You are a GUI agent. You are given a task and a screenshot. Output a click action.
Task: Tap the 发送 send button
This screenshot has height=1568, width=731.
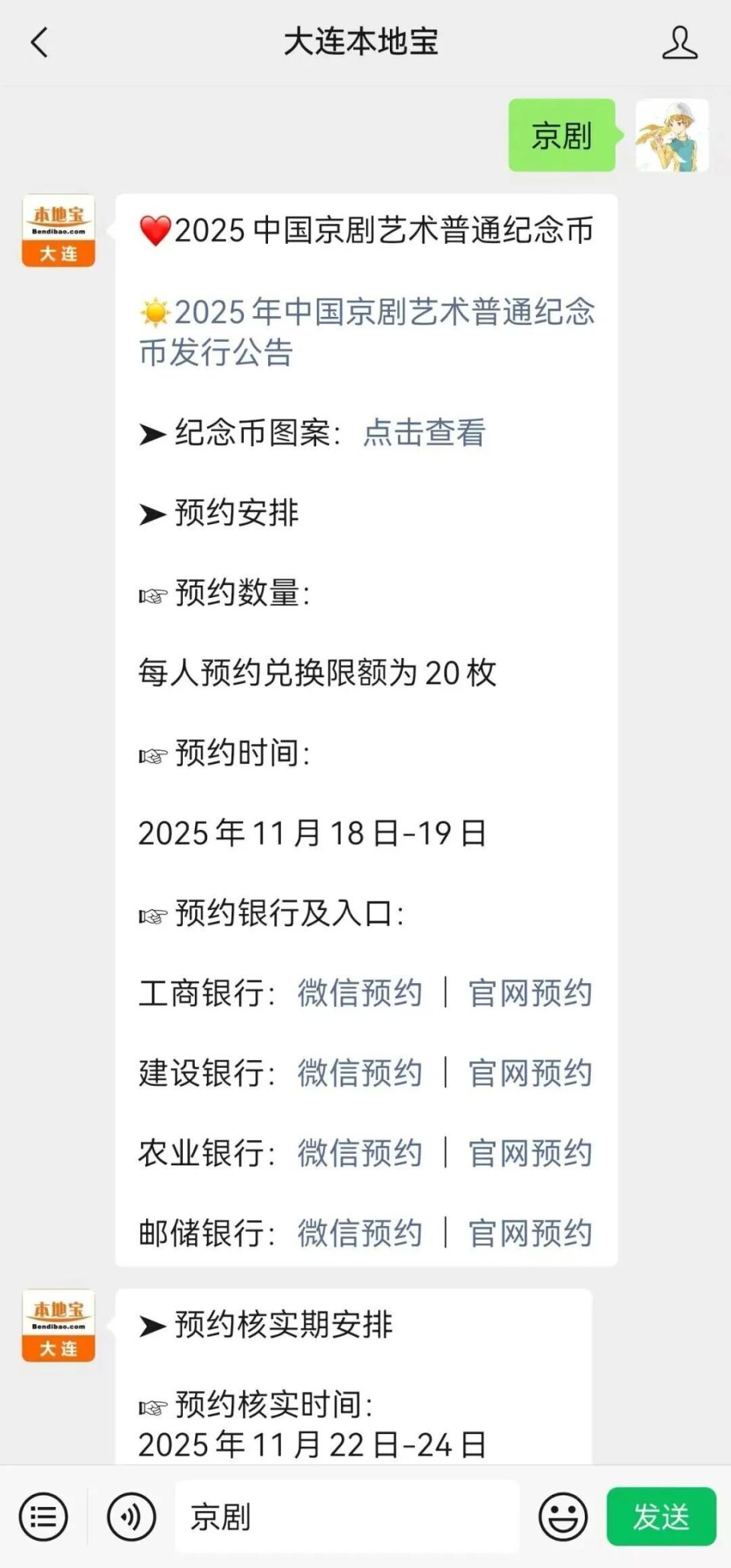661,1516
